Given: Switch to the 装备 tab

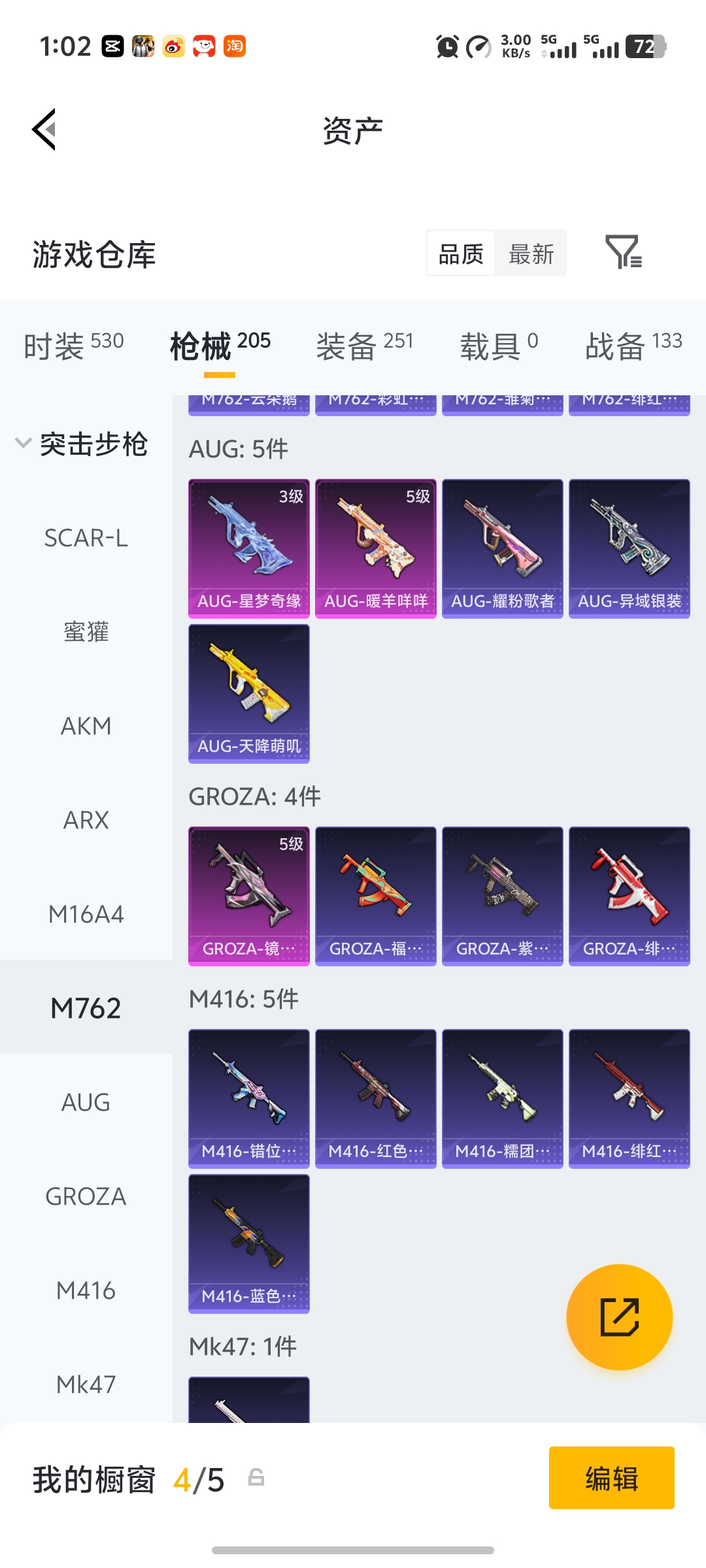Looking at the screenshot, I should [x=364, y=345].
